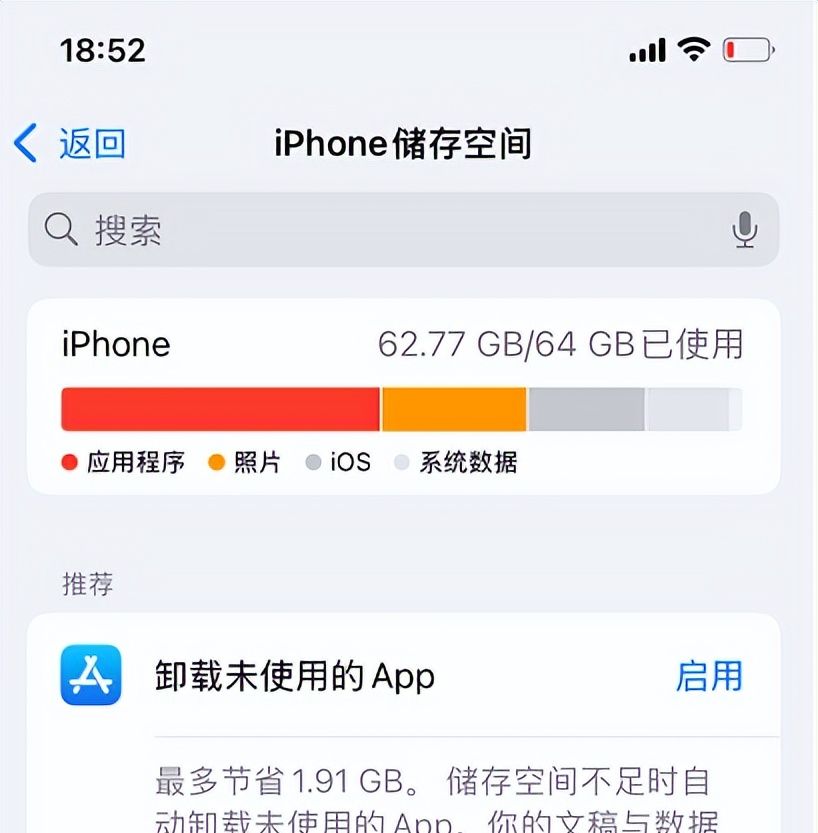
Task: Tap the cellular signal bars icon
Action: coord(648,47)
